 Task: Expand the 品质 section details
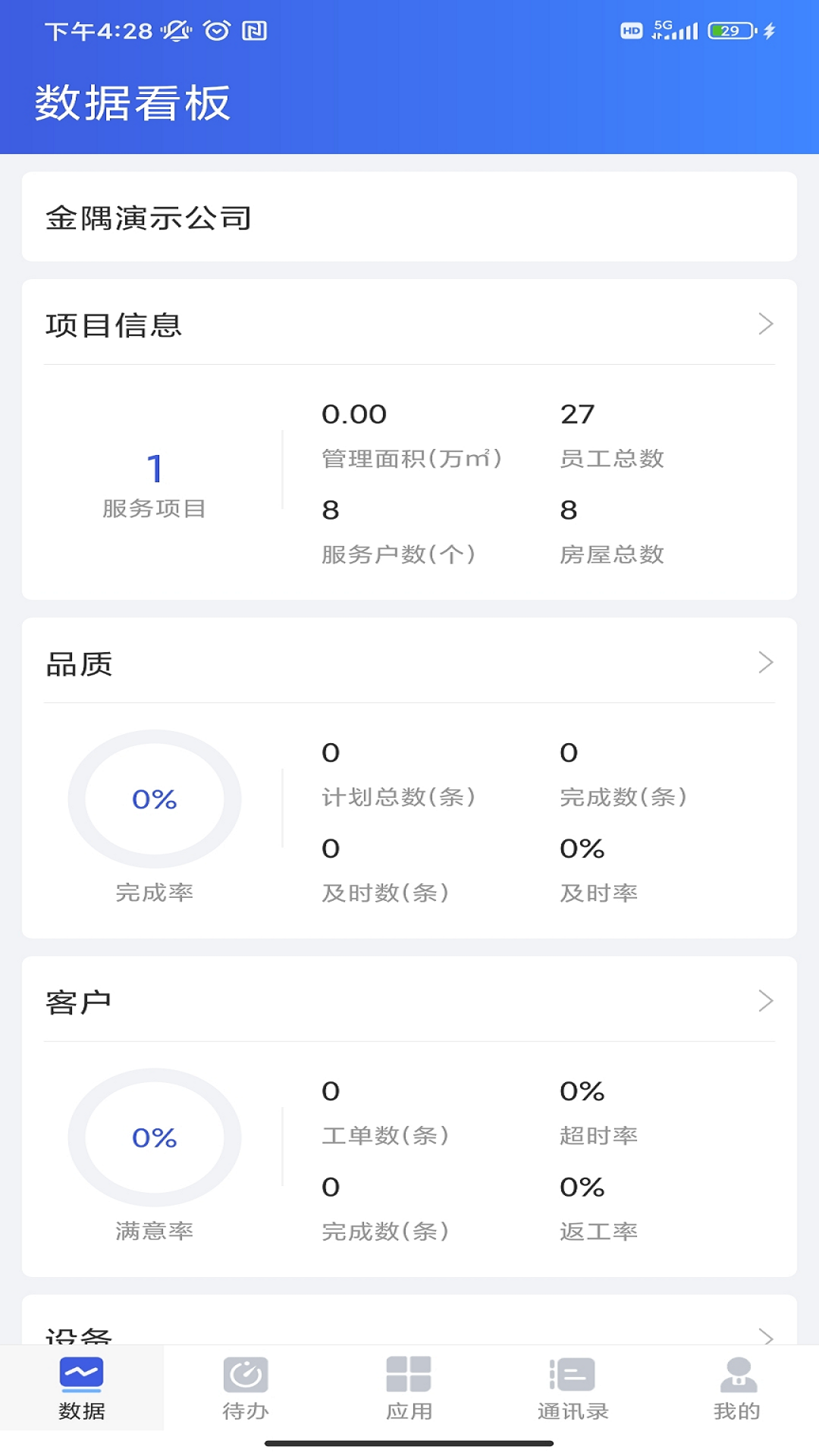click(x=765, y=663)
